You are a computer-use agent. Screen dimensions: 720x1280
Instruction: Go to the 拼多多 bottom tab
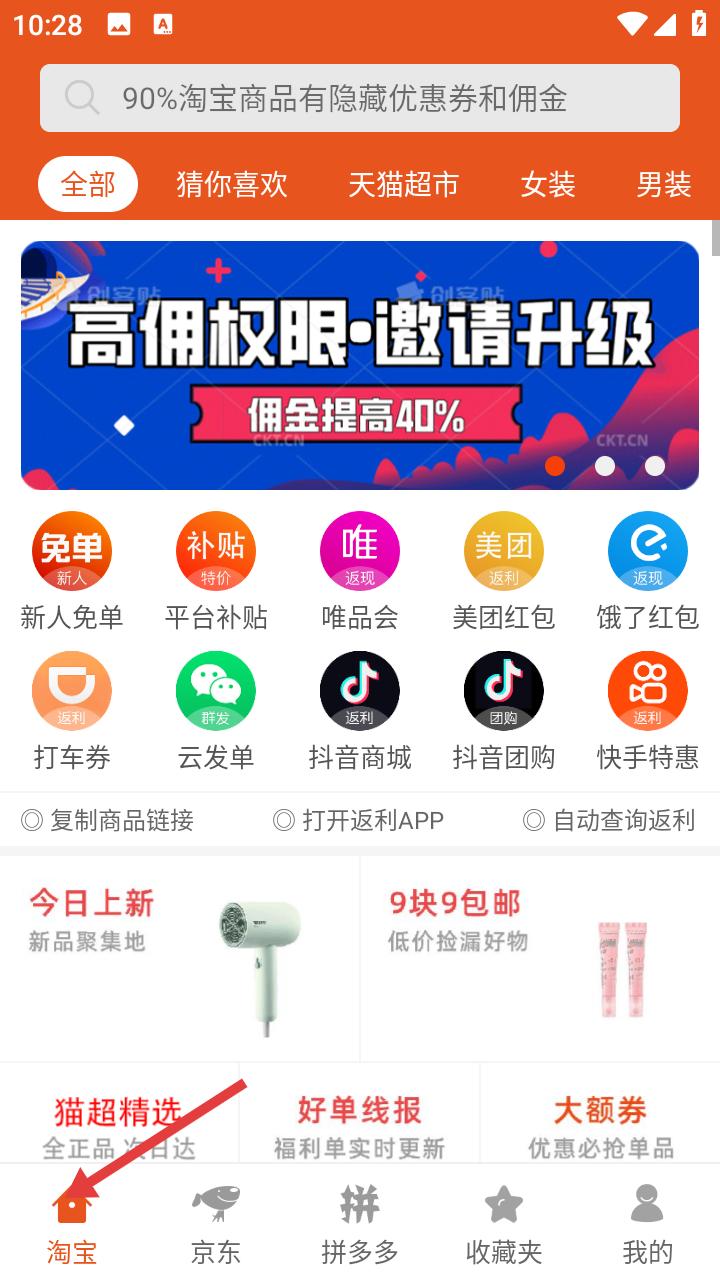coord(360,1224)
